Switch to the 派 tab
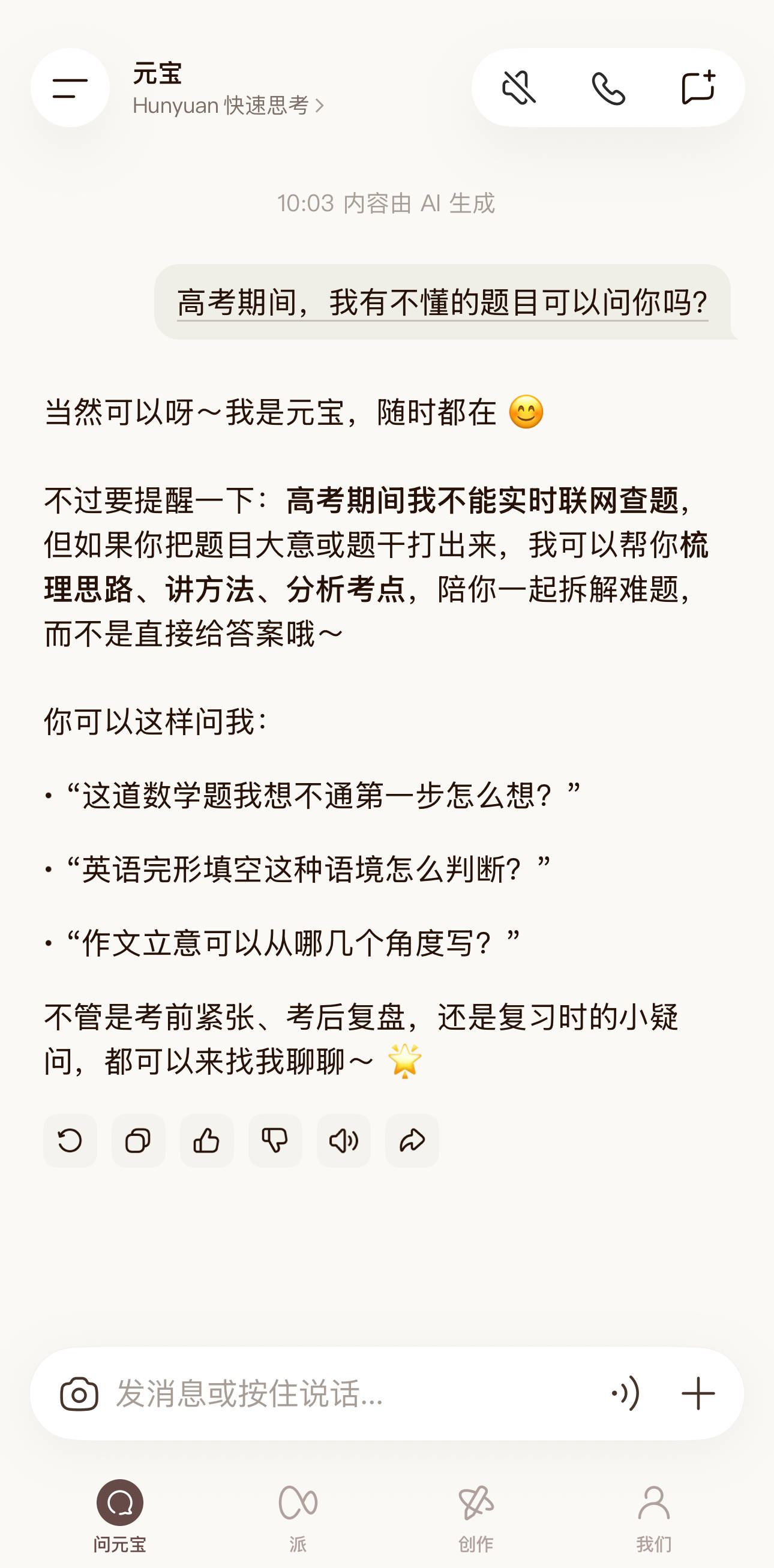774x1568 pixels. point(298,1517)
